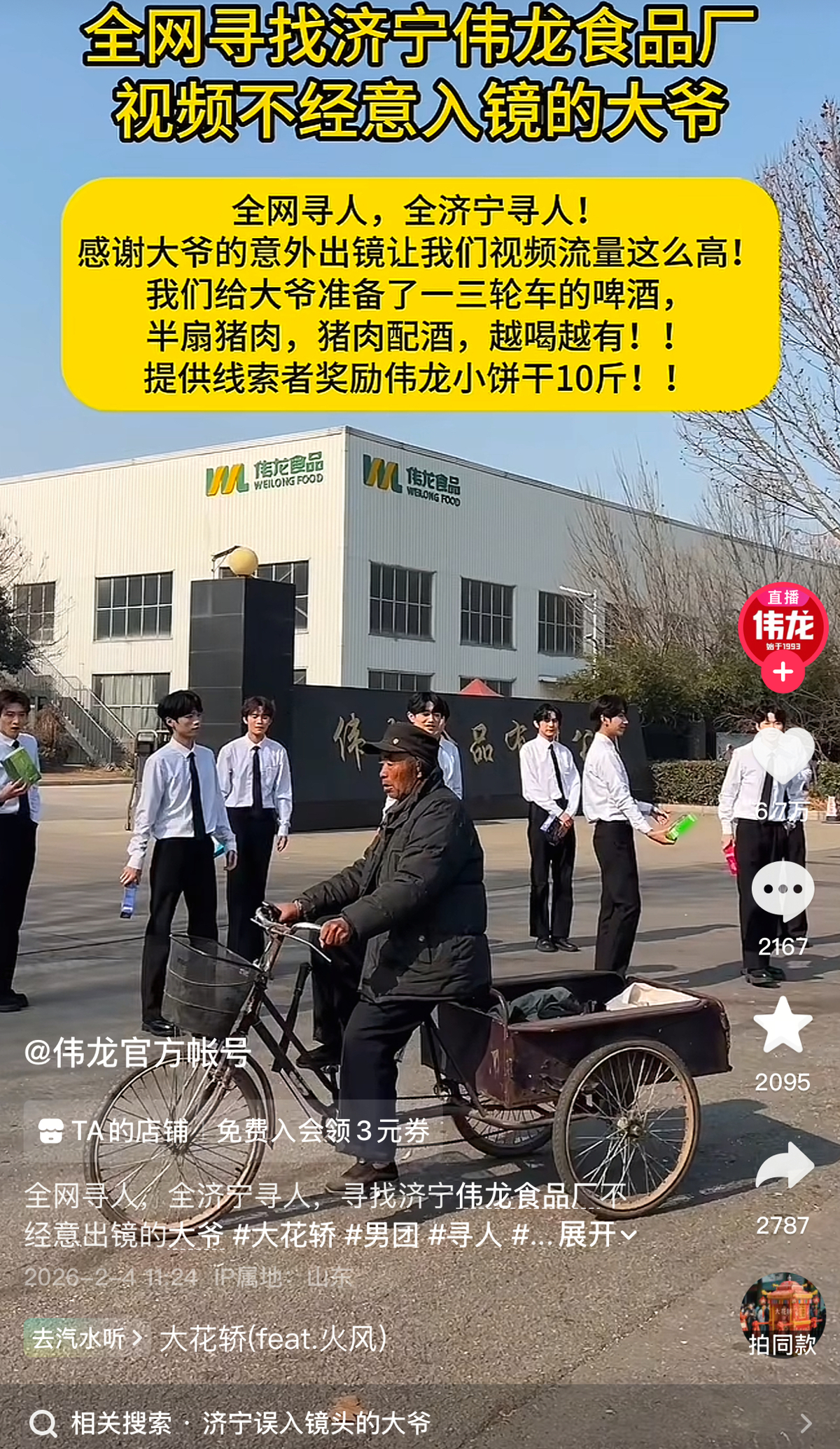Follow 伟龙 with the plus button
This screenshot has width=840, height=1449.
pos(783,672)
